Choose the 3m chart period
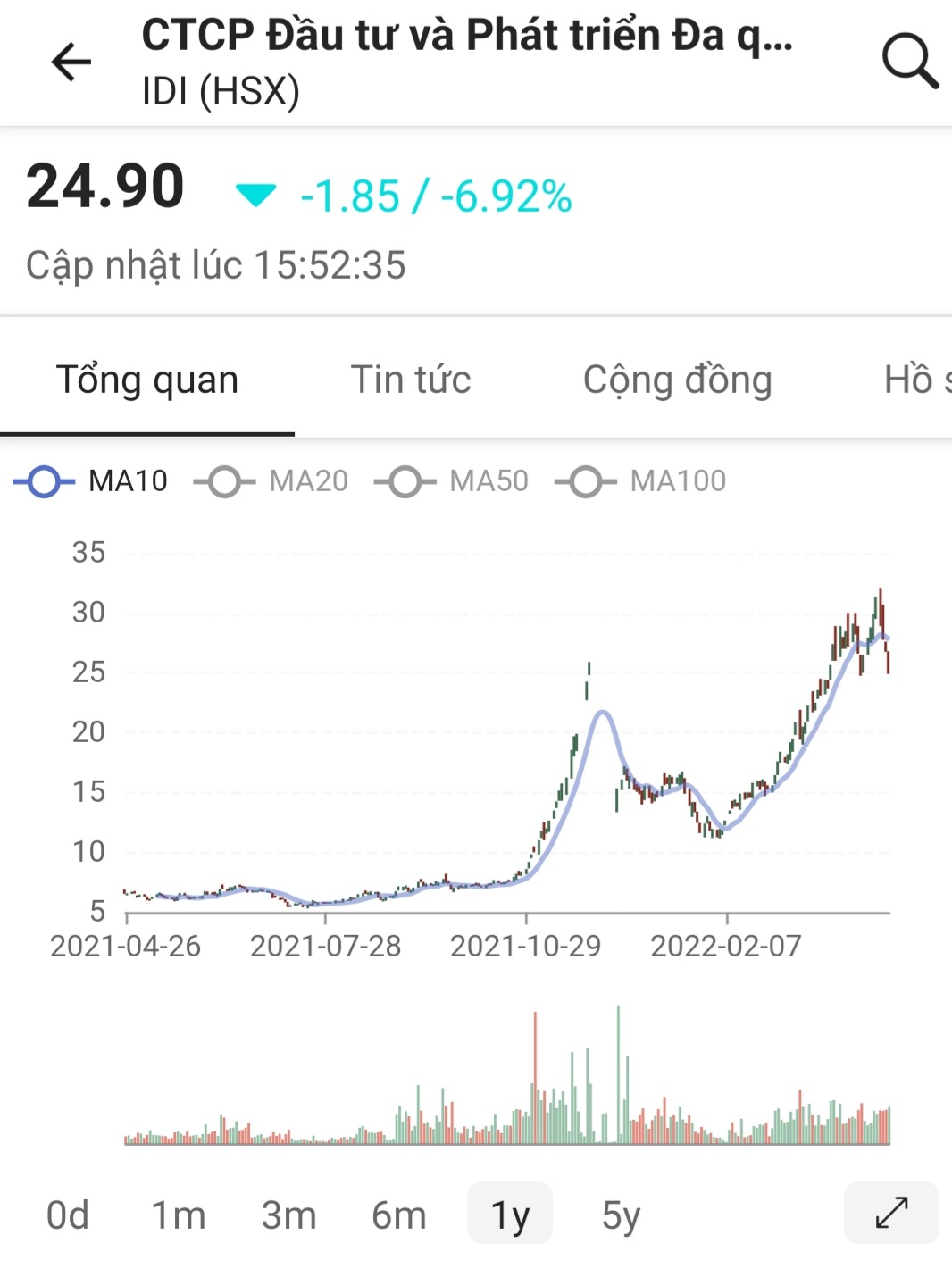This screenshot has height=1269, width=952. point(288,1215)
